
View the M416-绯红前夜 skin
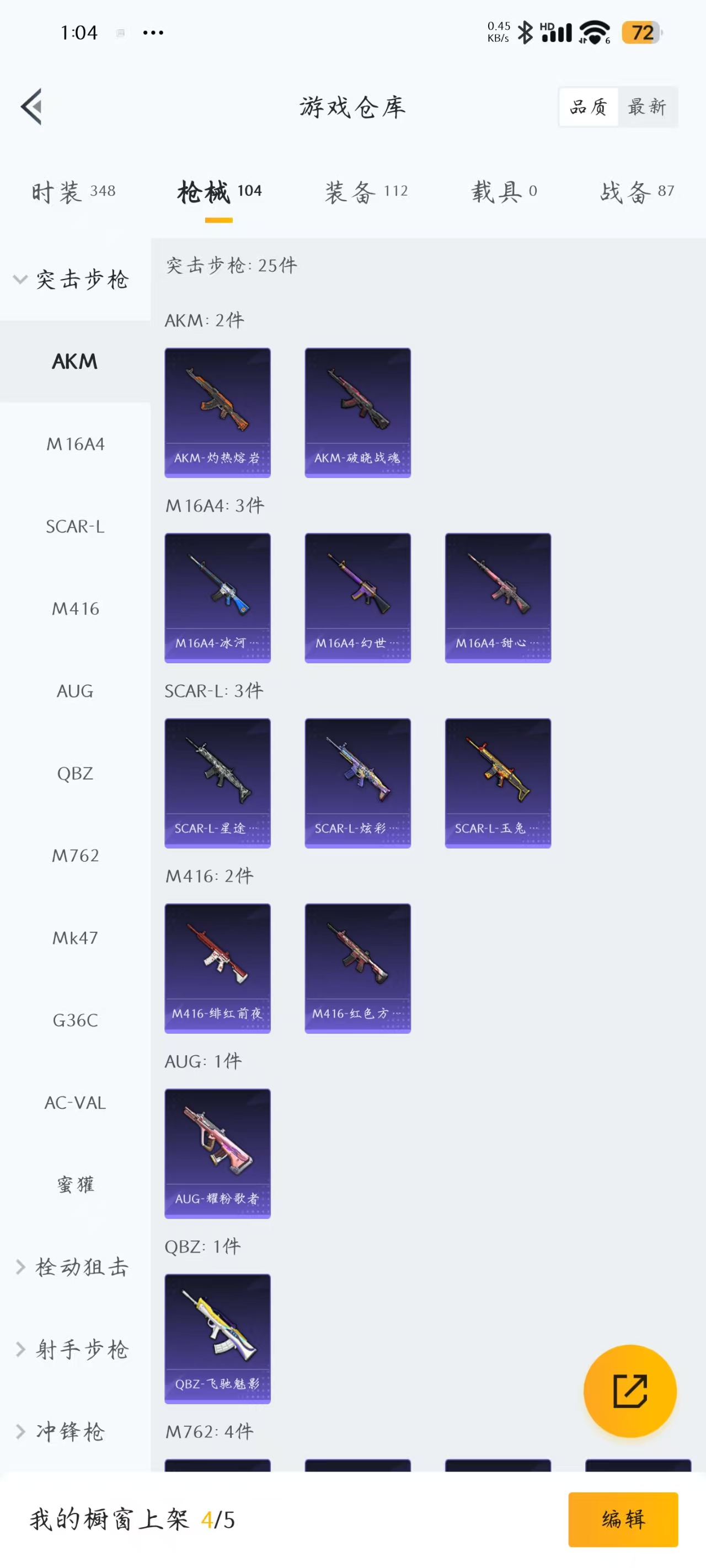[x=217, y=968]
